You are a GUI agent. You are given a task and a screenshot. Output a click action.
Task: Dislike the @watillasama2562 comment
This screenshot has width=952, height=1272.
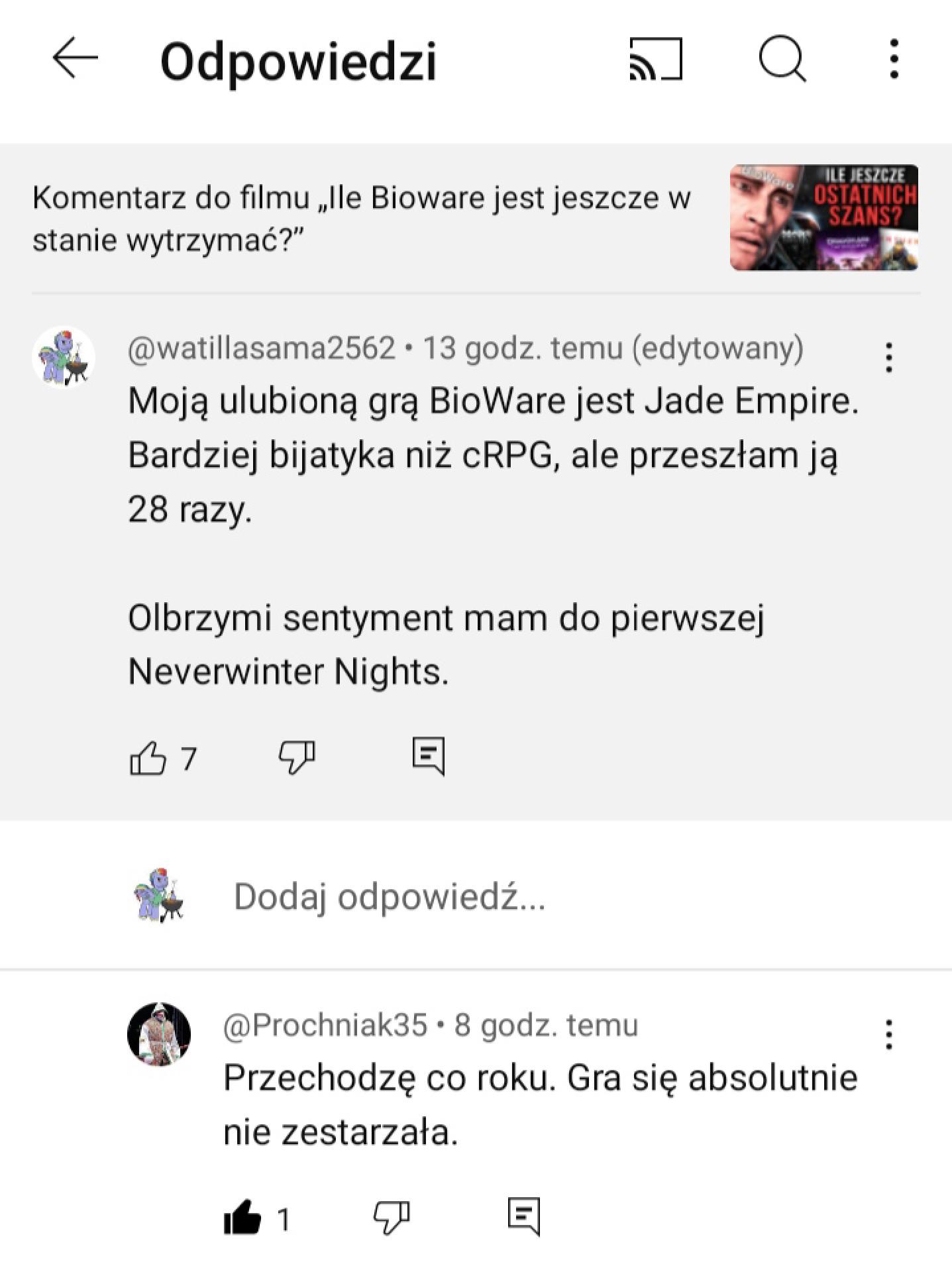[296, 757]
